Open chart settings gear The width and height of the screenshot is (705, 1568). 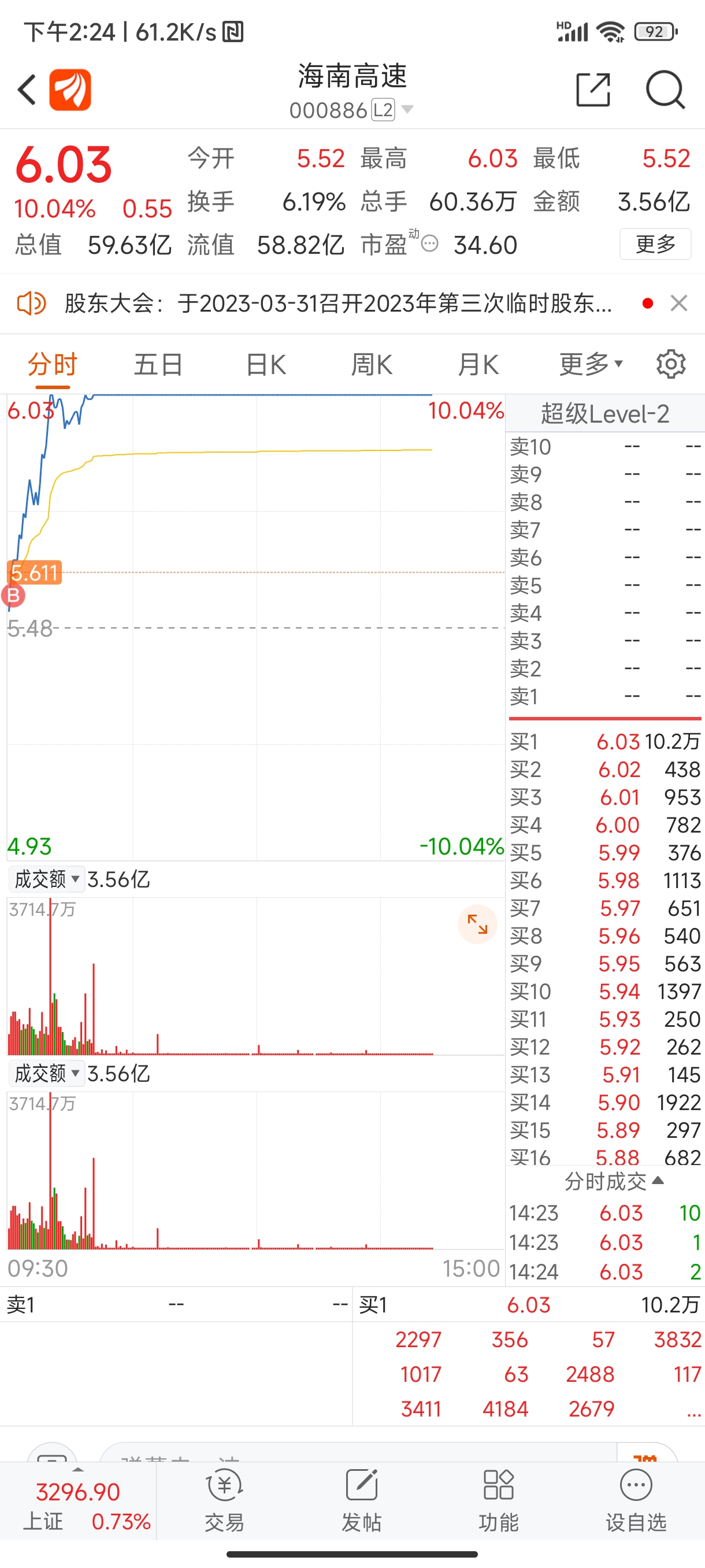[671, 365]
